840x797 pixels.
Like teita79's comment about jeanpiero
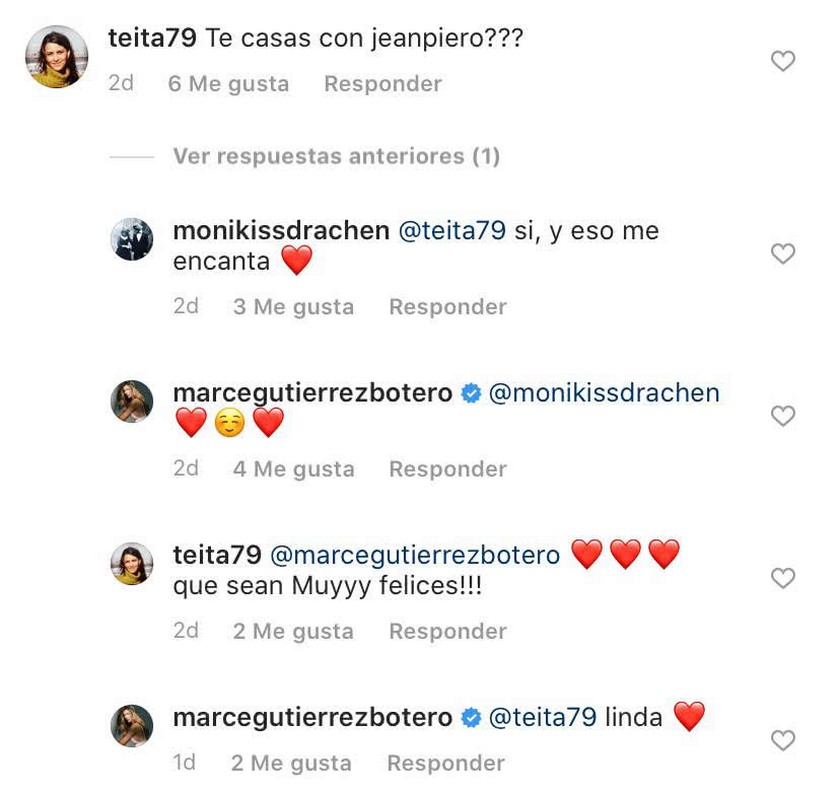tap(783, 62)
